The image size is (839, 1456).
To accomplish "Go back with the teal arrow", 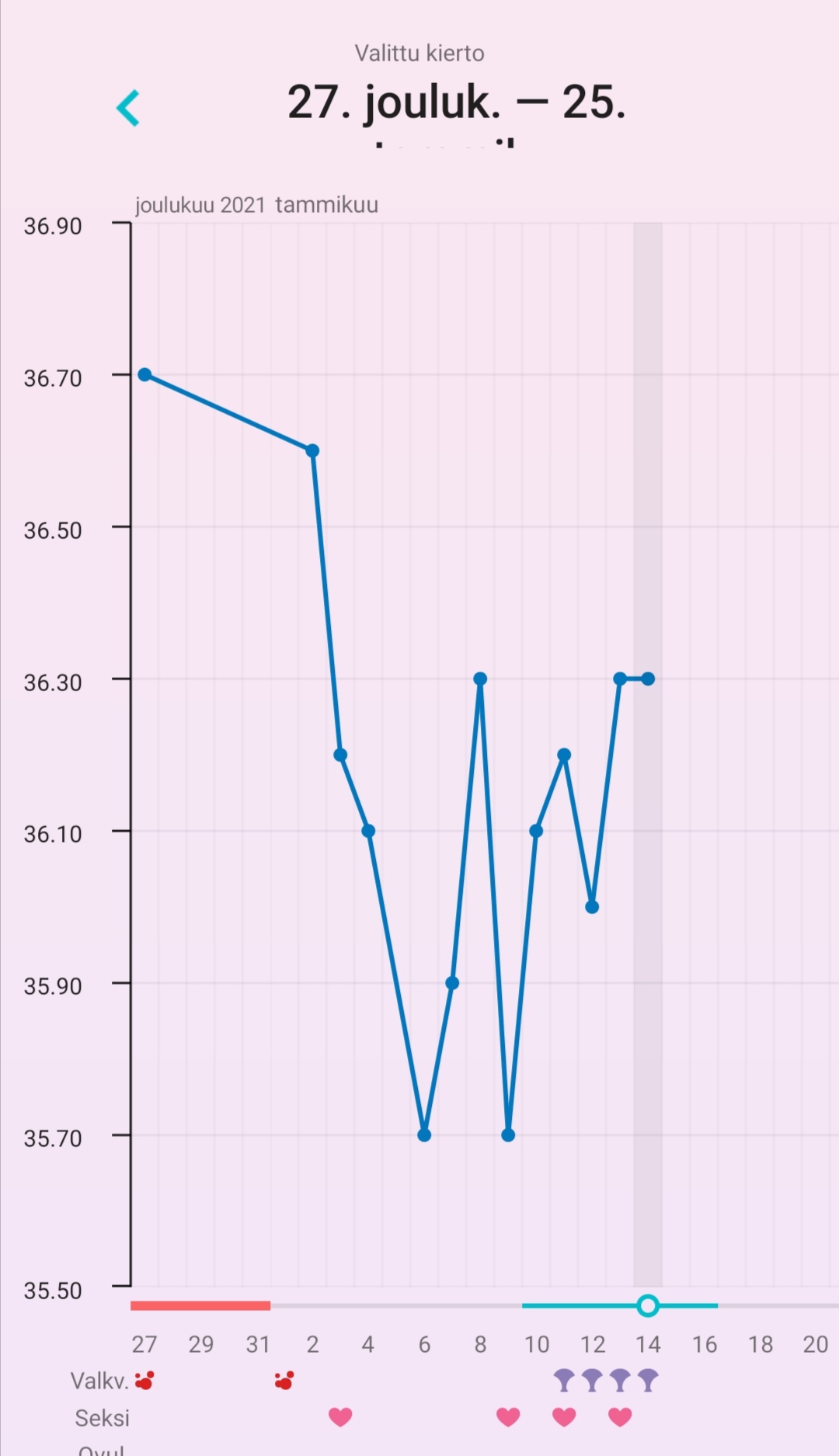I will (128, 108).
